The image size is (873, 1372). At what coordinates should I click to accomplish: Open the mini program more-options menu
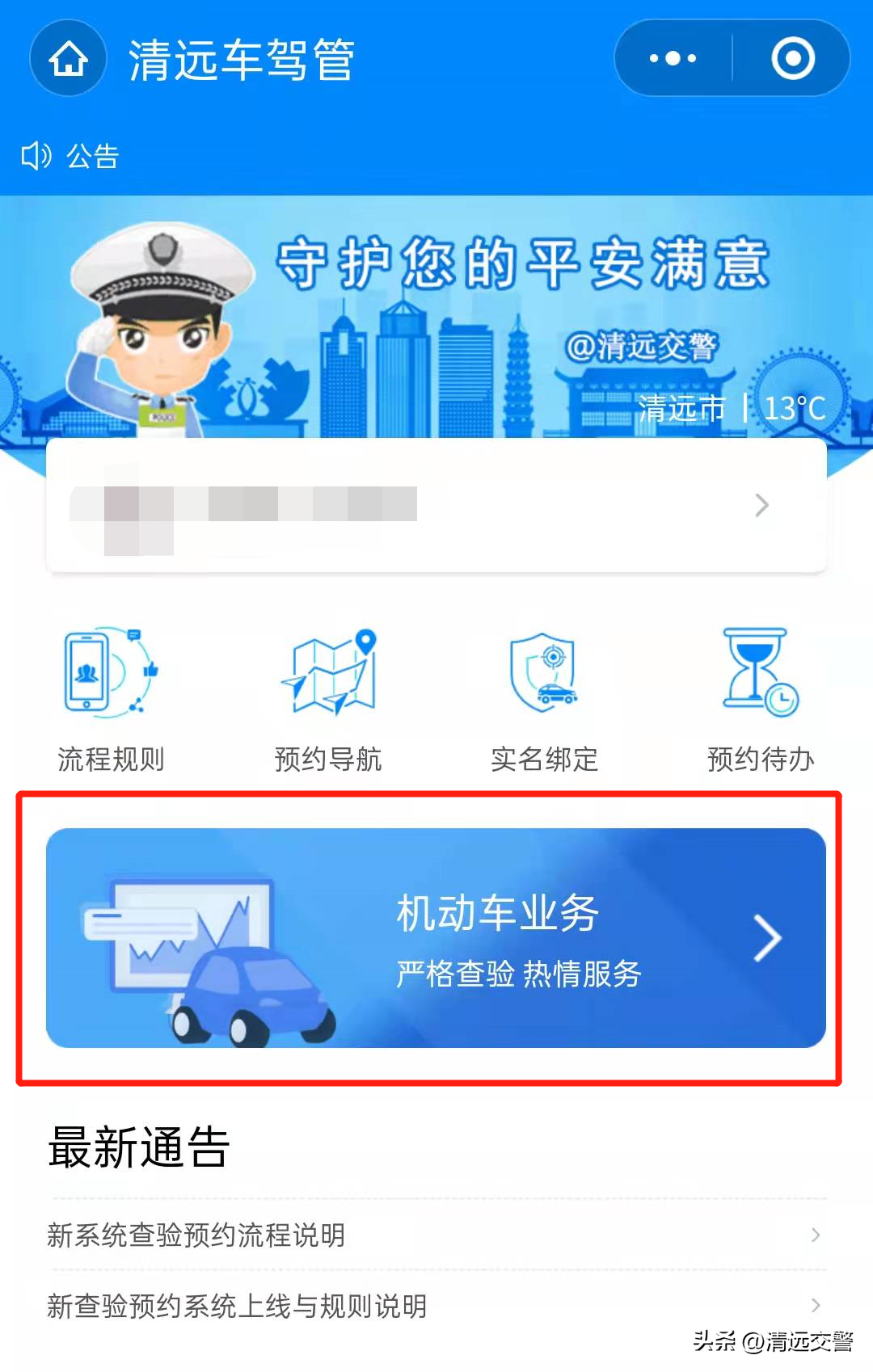coord(673,58)
